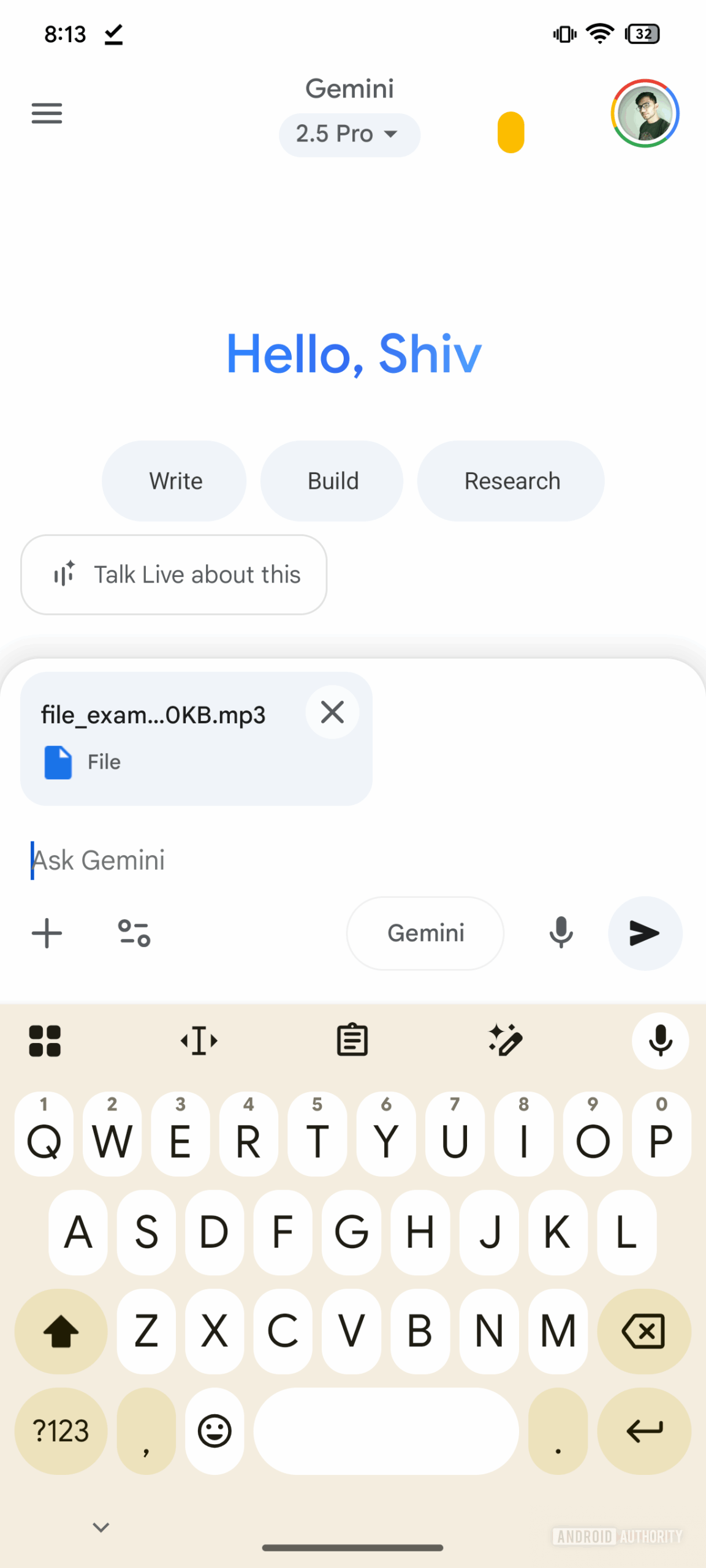This screenshot has width=706, height=1568.
Task: Select the Research suggestion chip
Action: click(x=512, y=480)
